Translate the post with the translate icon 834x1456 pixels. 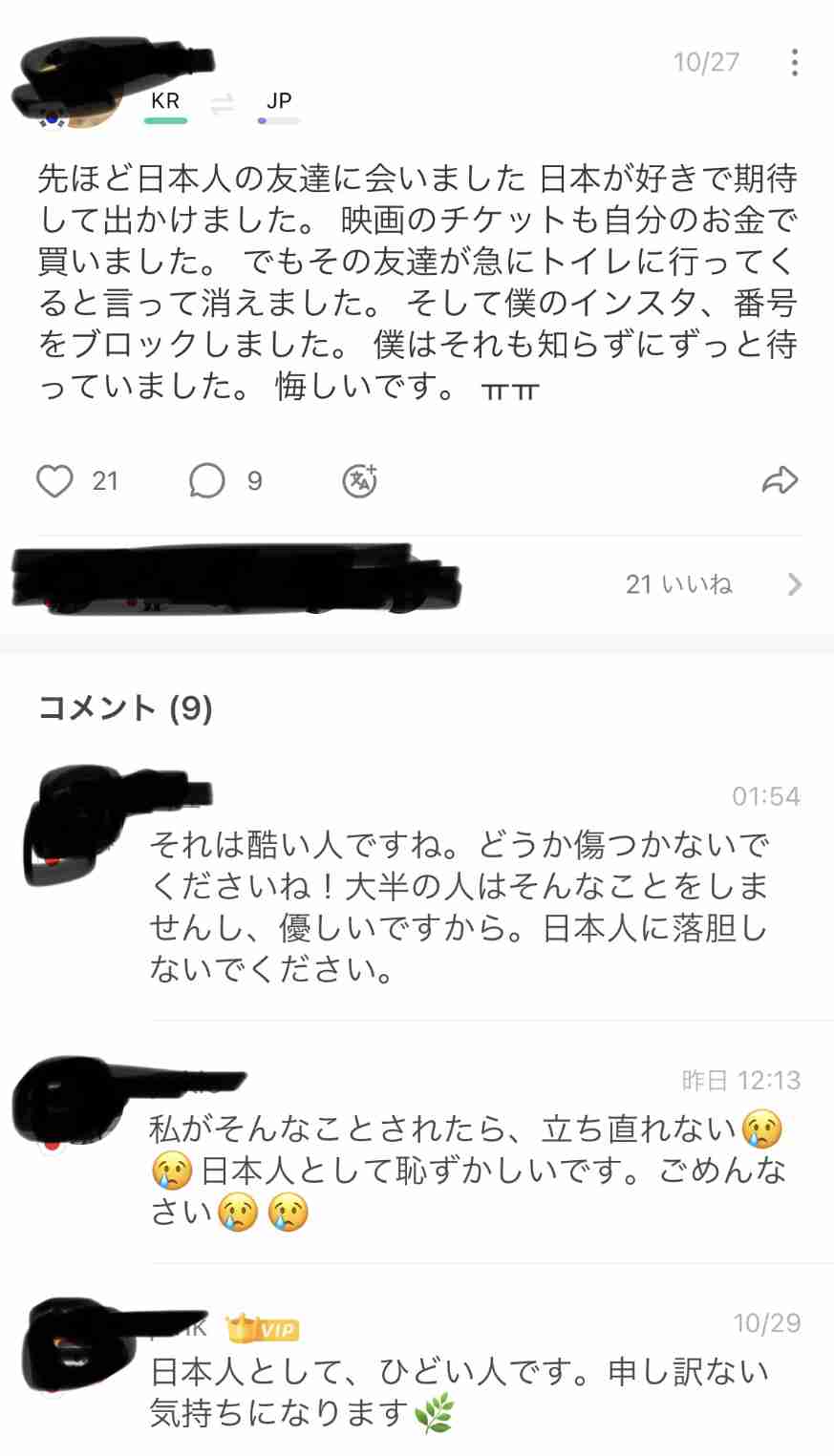pos(360,481)
